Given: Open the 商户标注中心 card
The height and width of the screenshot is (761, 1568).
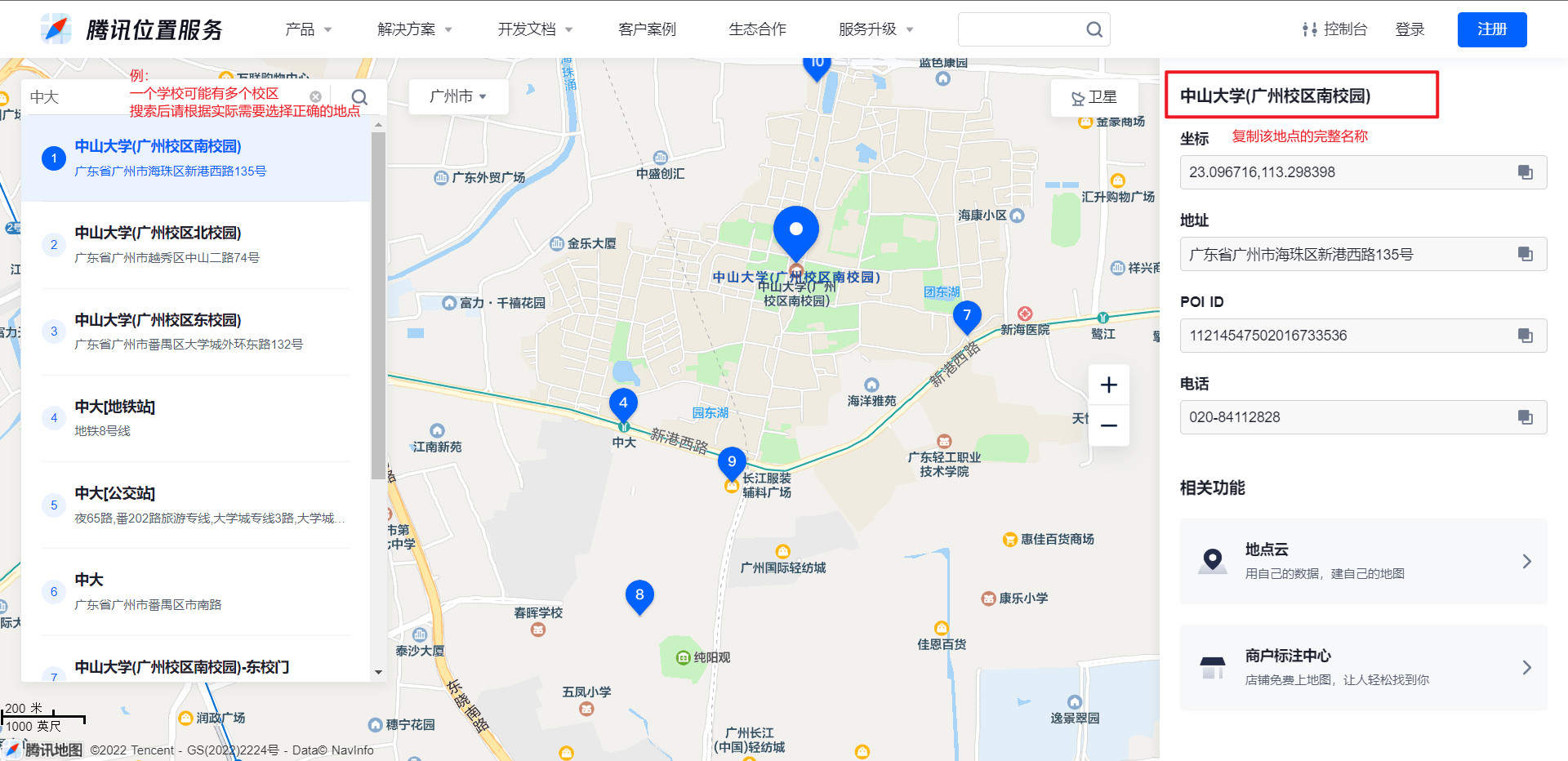Looking at the screenshot, I should coord(1363,667).
